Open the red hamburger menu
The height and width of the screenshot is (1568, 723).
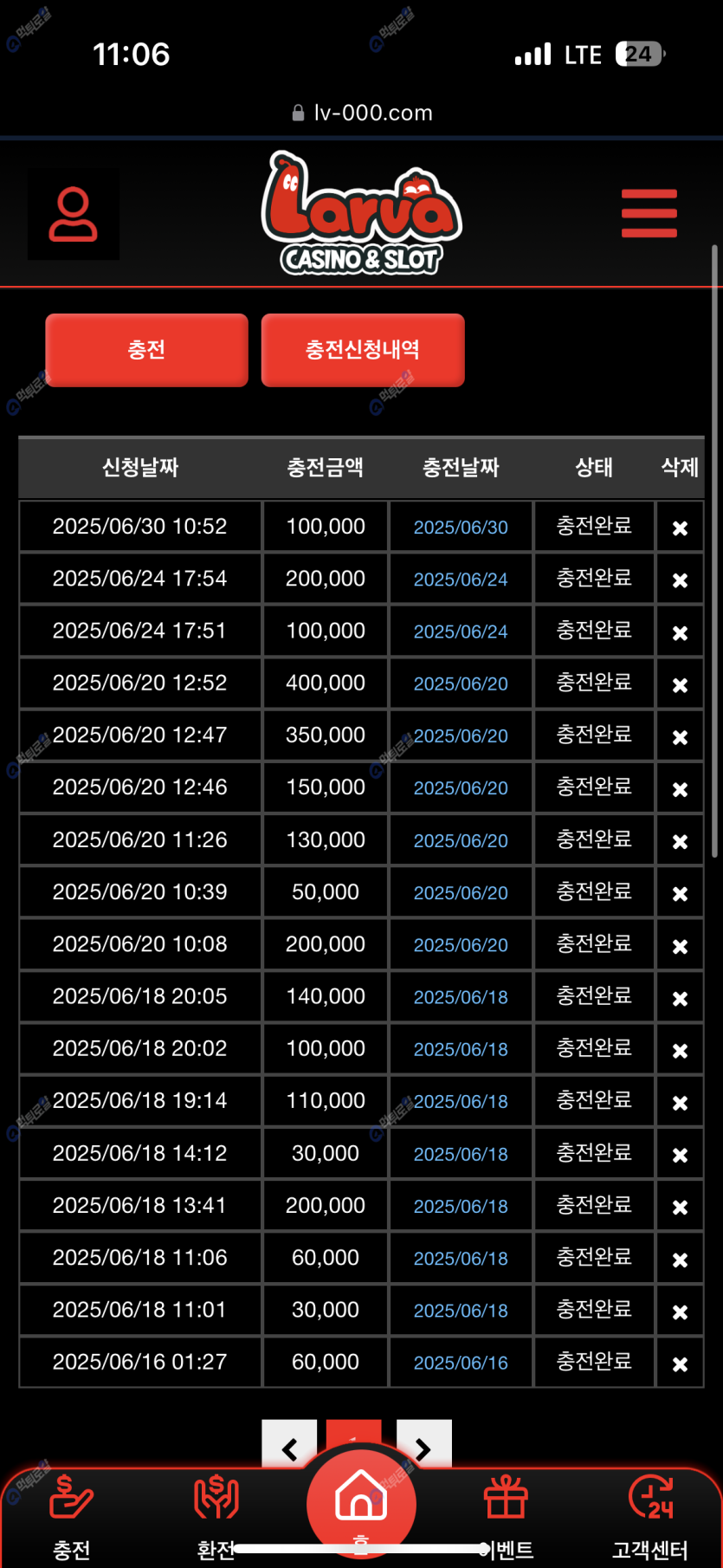pyautogui.click(x=649, y=213)
